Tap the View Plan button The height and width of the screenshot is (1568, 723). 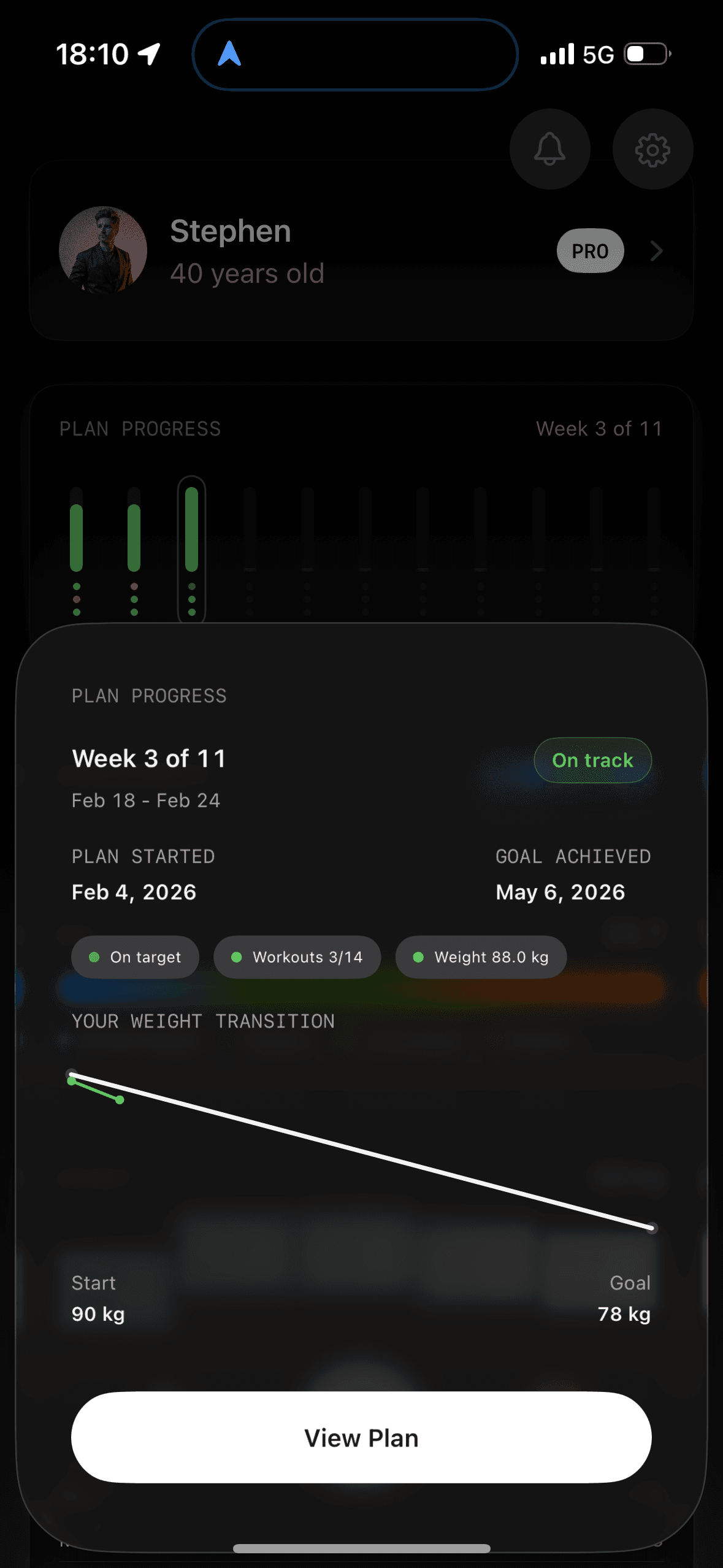coord(361,1437)
